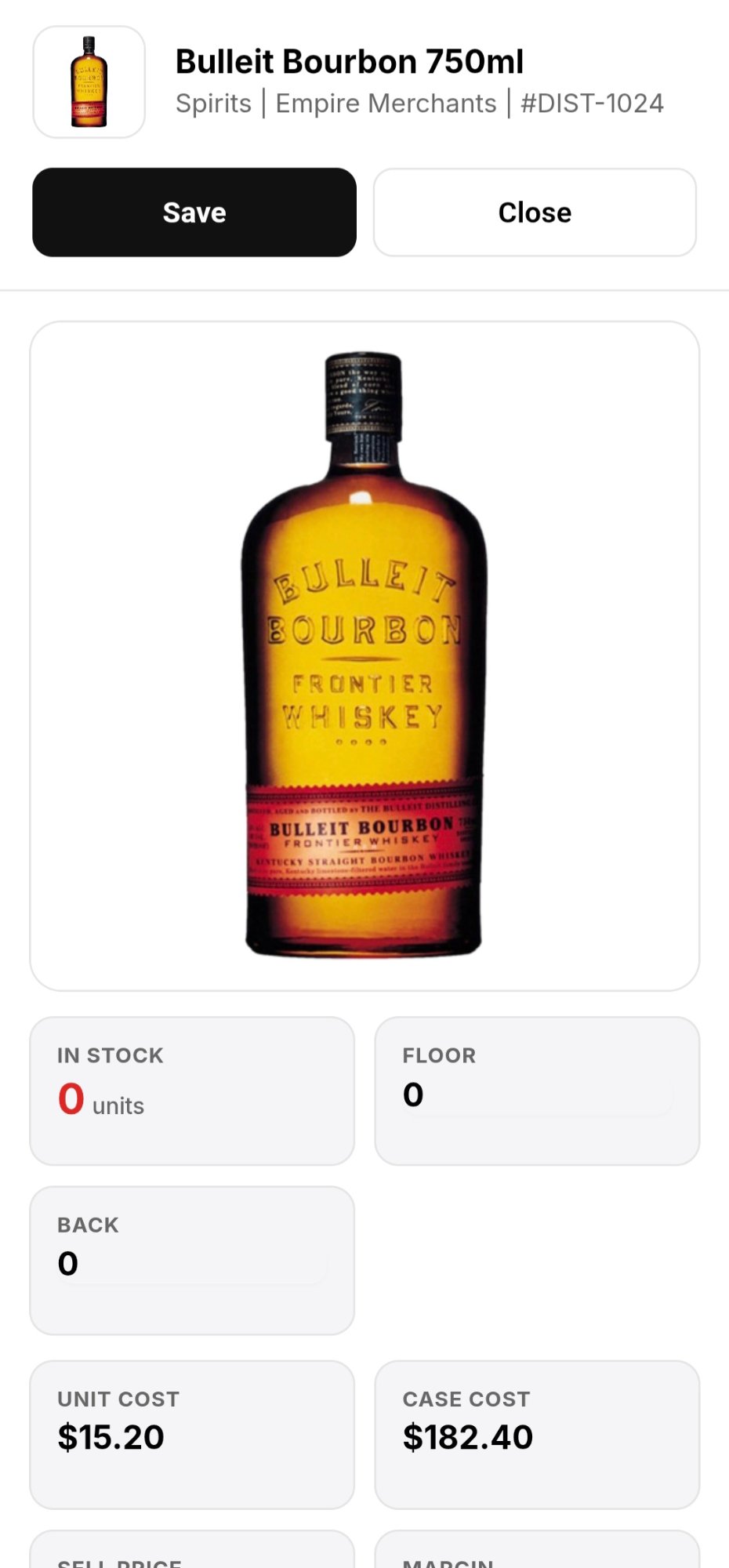Click the Bulleit Bourbon bottle thumbnail

click(89, 81)
